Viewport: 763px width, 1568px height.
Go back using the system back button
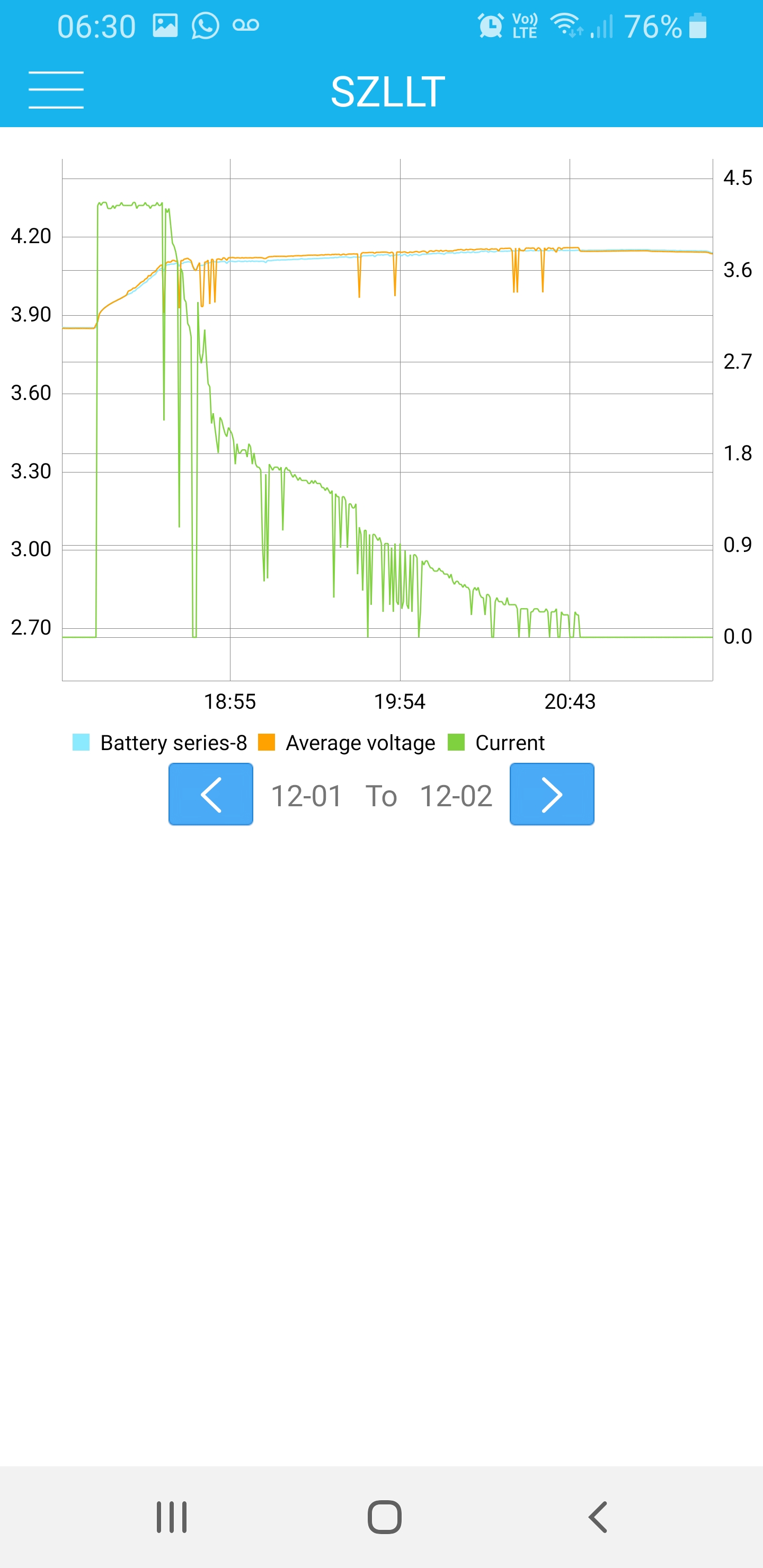598,1517
